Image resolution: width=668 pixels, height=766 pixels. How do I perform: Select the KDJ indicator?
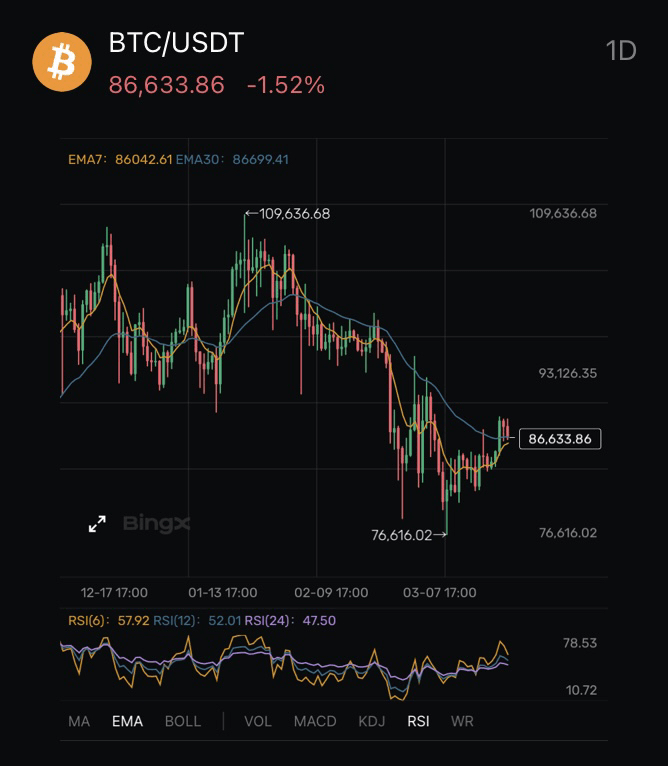pos(371,721)
